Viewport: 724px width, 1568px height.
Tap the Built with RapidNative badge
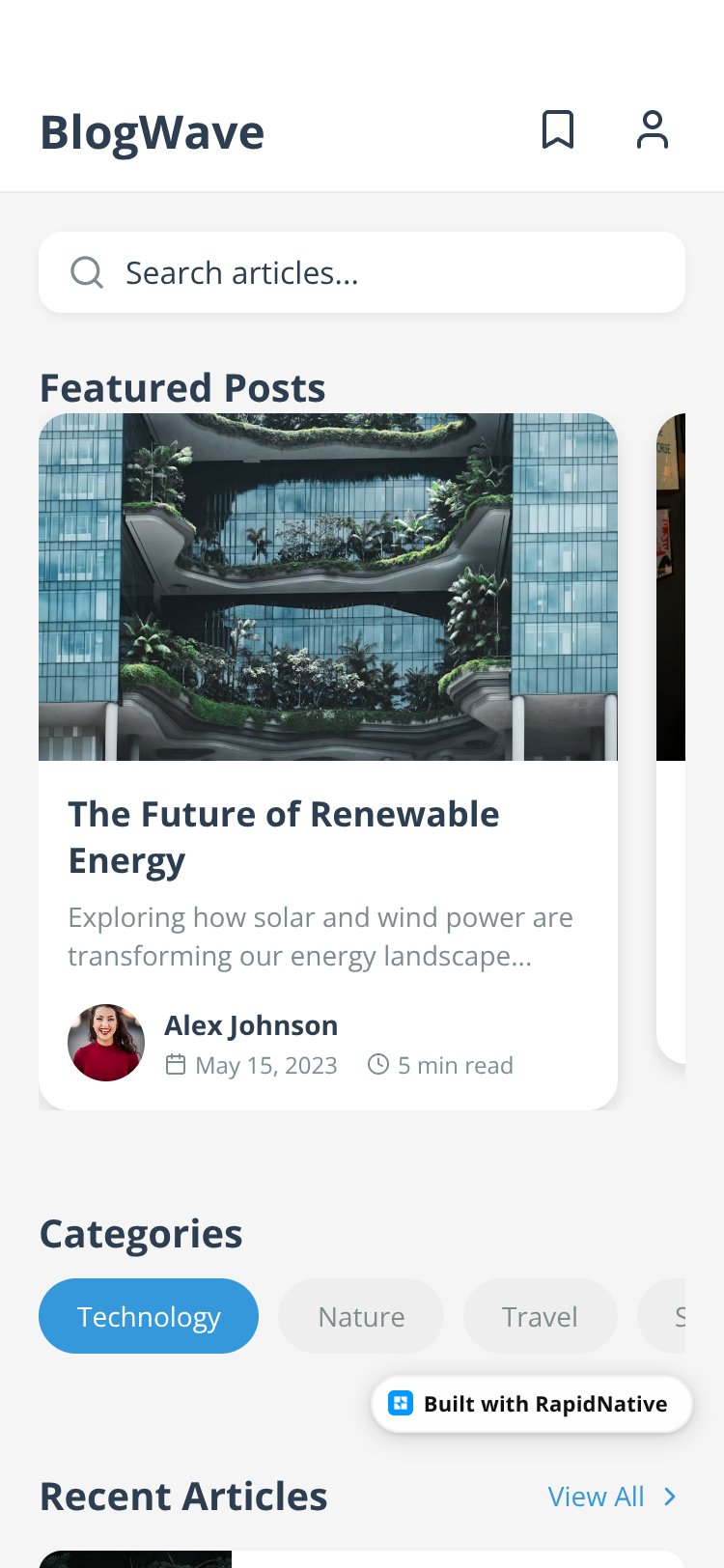click(532, 1404)
